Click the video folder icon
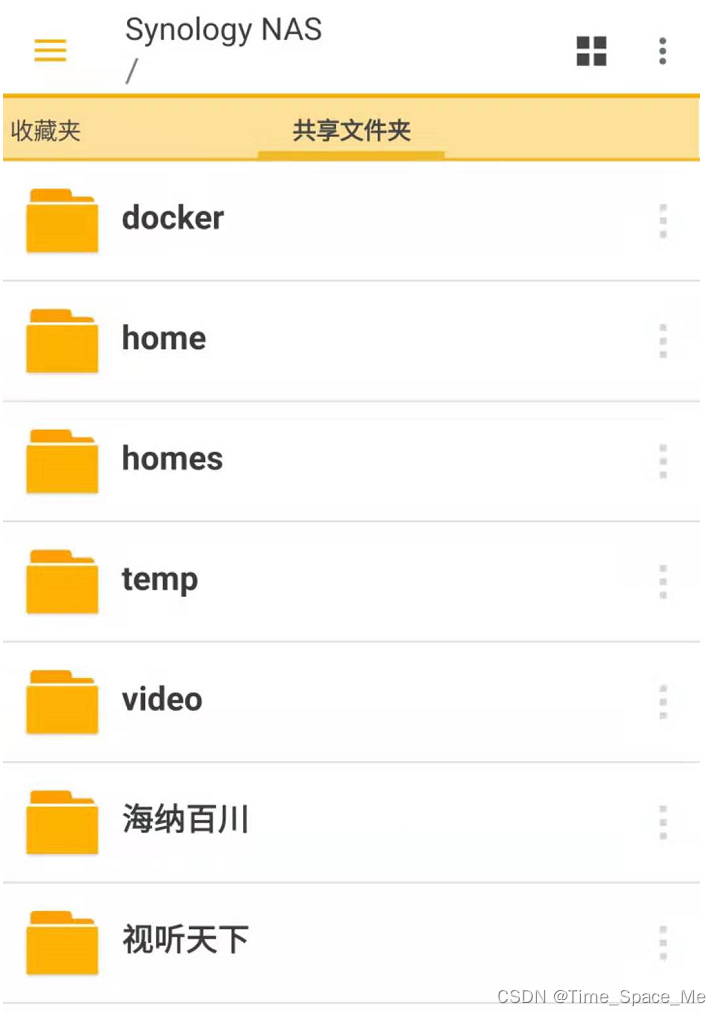 [x=61, y=700]
